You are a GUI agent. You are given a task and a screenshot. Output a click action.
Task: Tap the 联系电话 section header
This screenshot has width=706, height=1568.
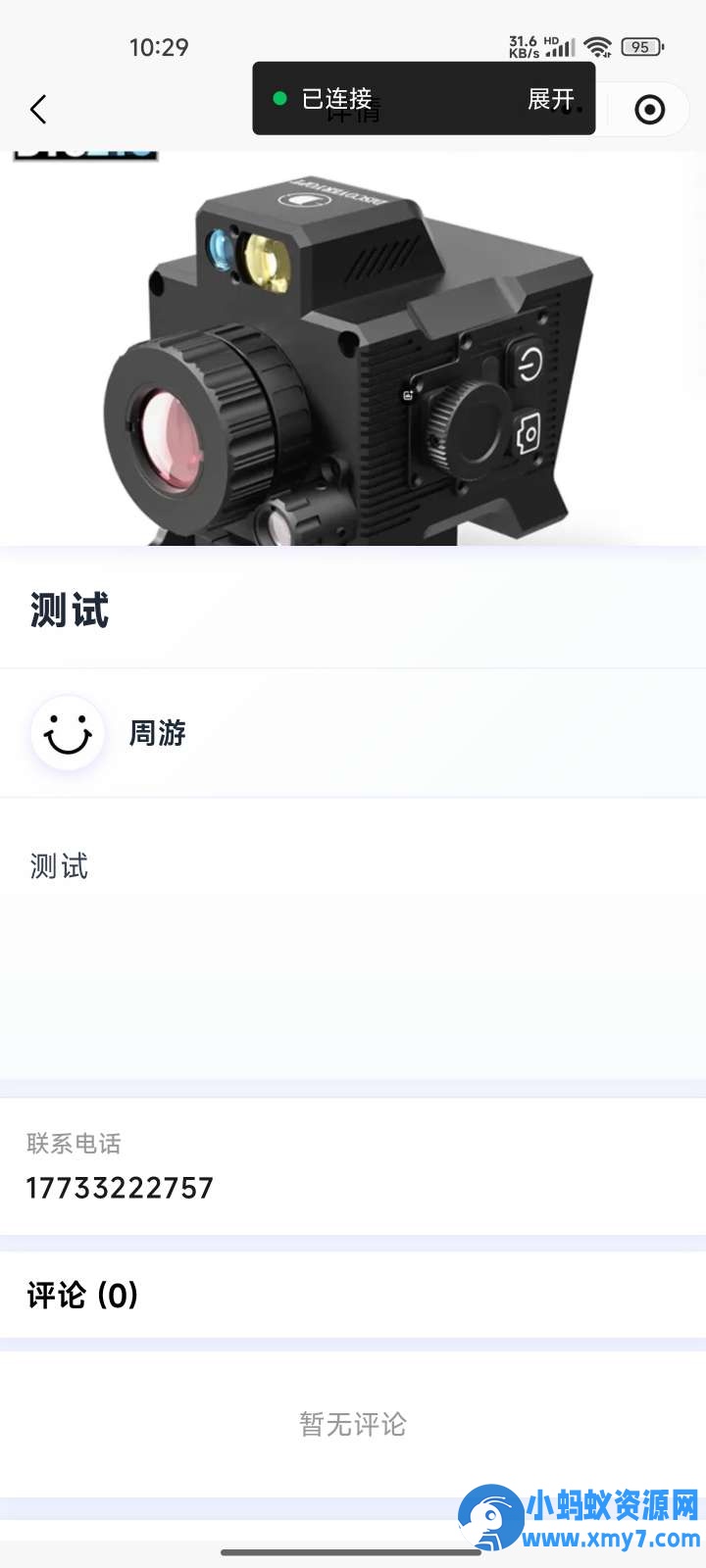pos(73,1143)
